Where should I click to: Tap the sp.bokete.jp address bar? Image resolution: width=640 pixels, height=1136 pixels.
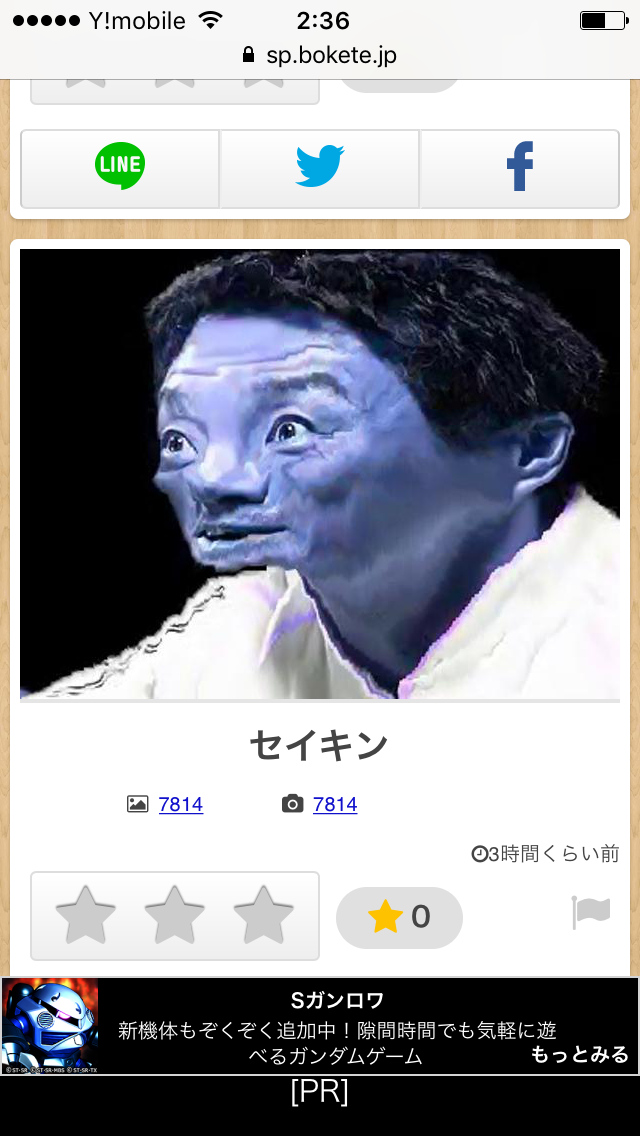320,55
